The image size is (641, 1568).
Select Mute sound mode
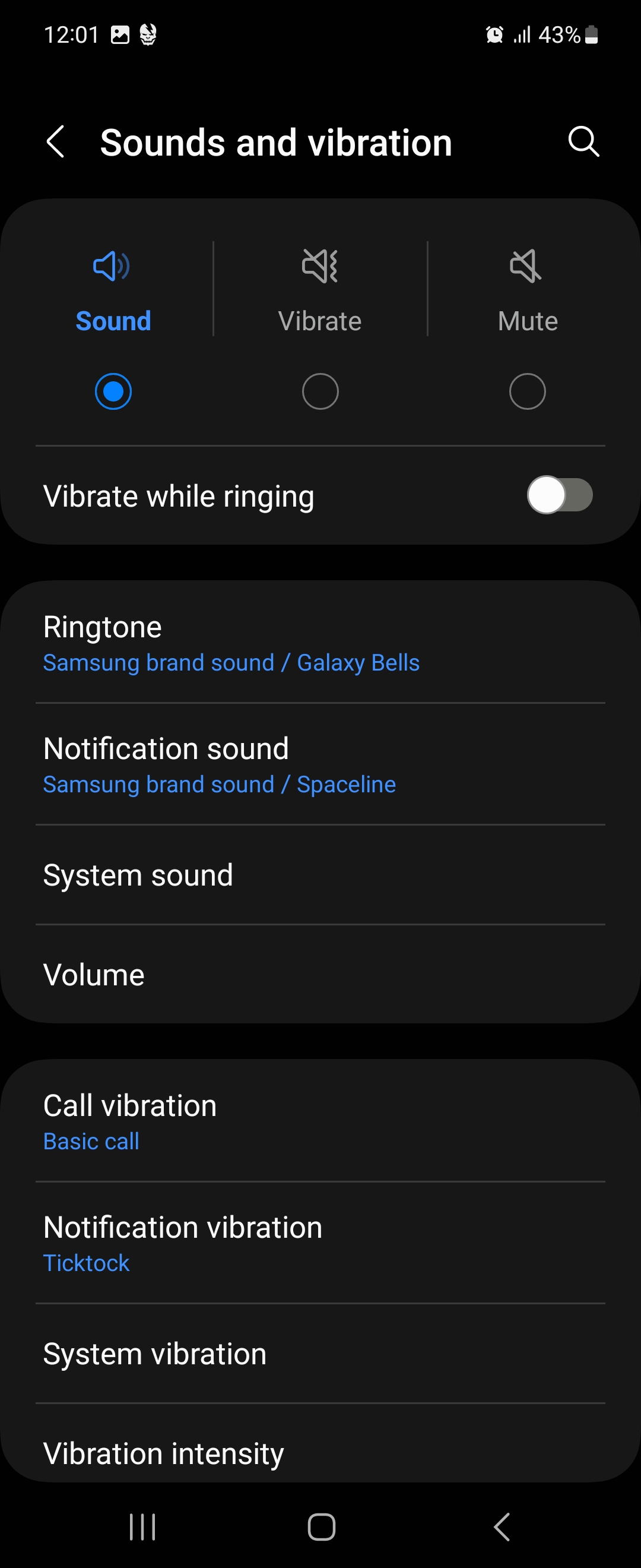point(526,390)
